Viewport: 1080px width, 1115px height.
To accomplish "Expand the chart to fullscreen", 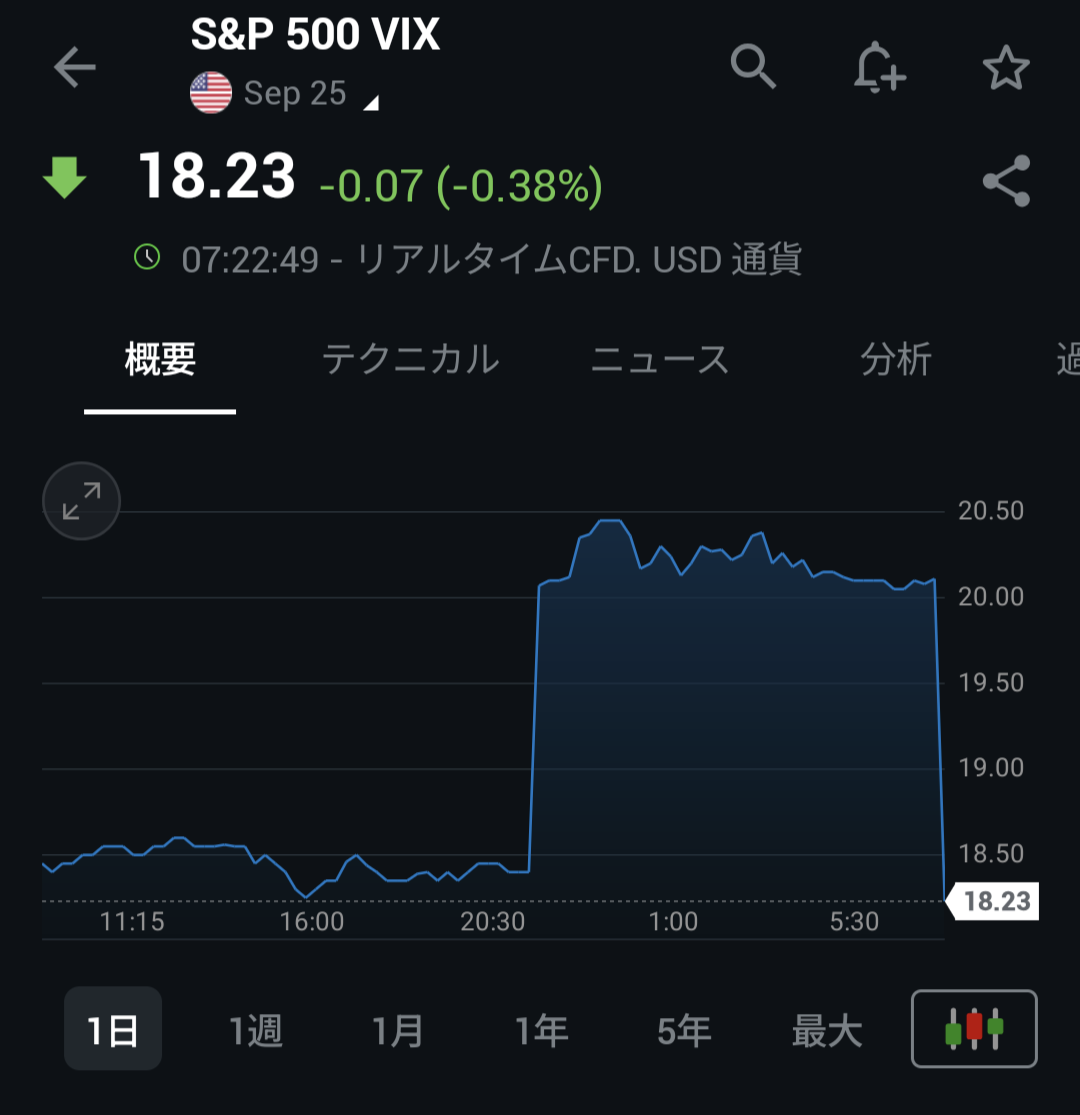I will [81, 501].
